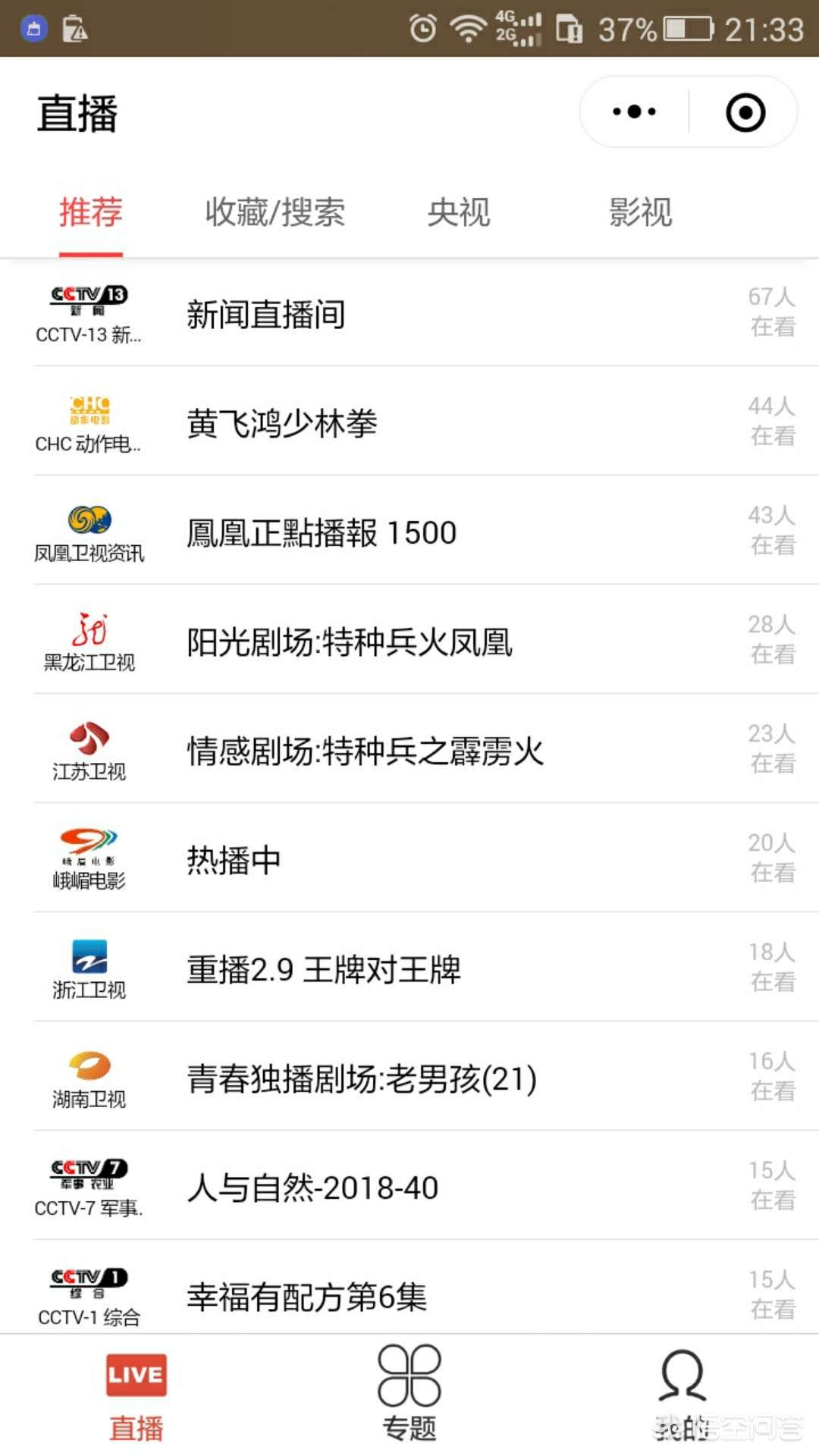This screenshot has height=1456, width=819.
Task: Close the mini program via circle icon
Action: tap(745, 112)
